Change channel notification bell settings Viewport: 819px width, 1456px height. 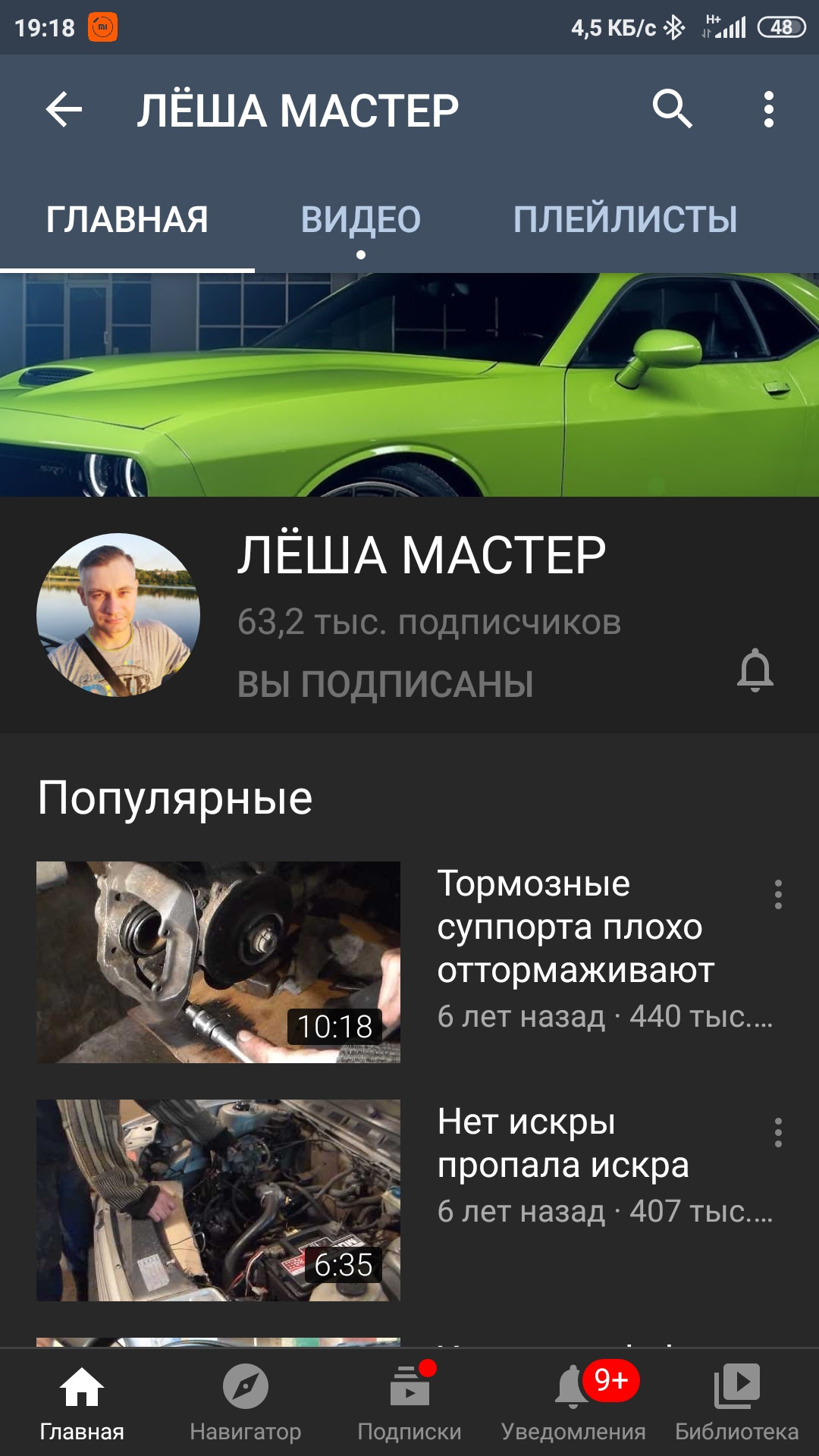(x=755, y=670)
